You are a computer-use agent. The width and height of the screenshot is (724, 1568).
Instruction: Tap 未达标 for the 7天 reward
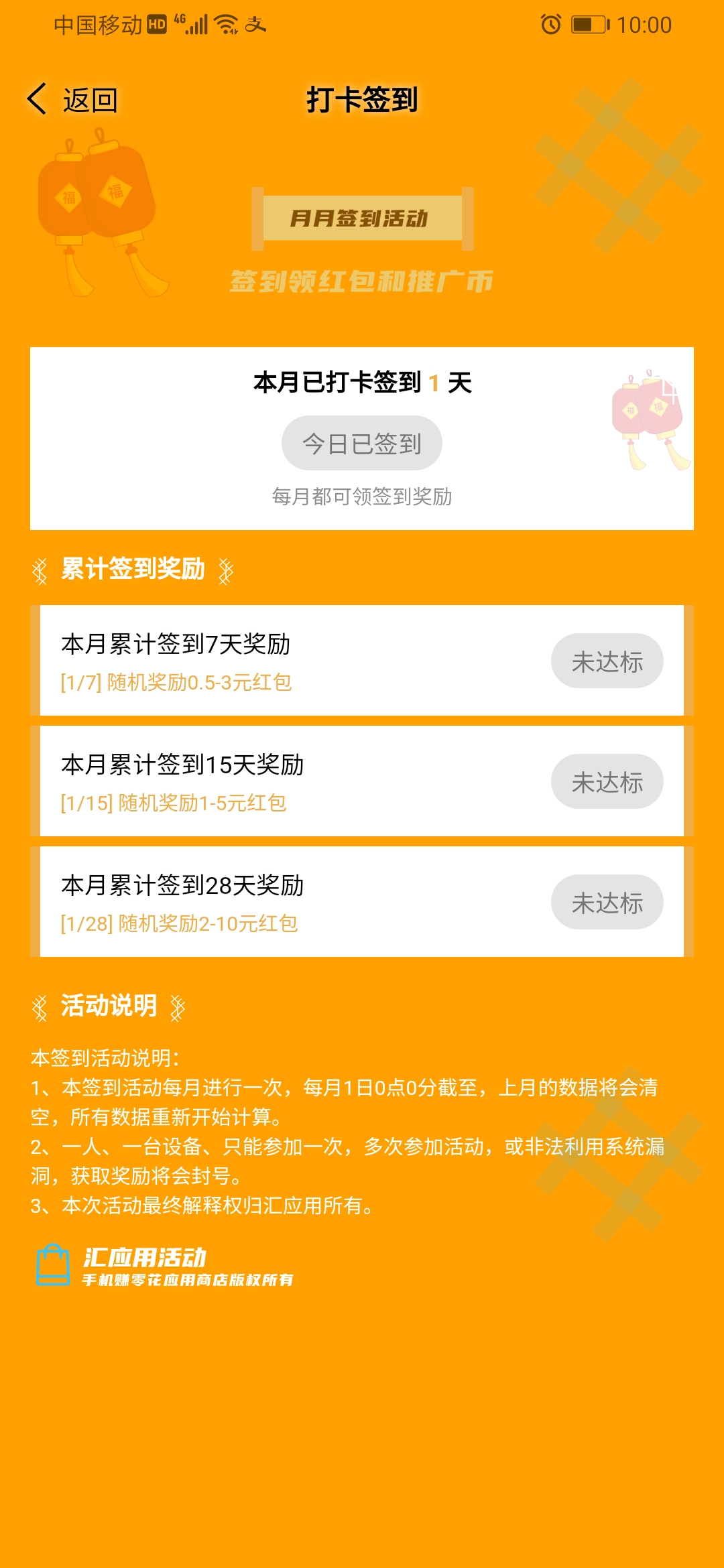point(607,661)
